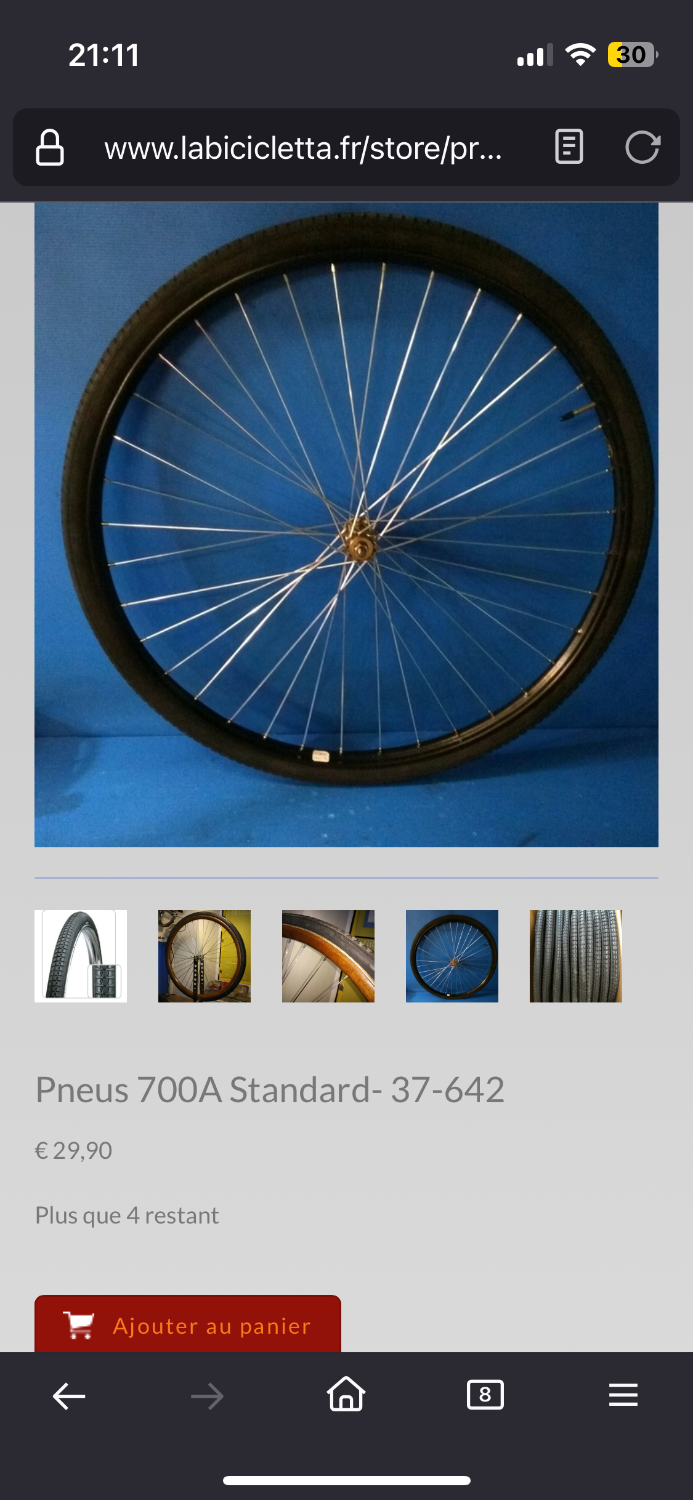Reload the current page
The height and width of the screenshot is (1500, 693).
tap(642, 148)
